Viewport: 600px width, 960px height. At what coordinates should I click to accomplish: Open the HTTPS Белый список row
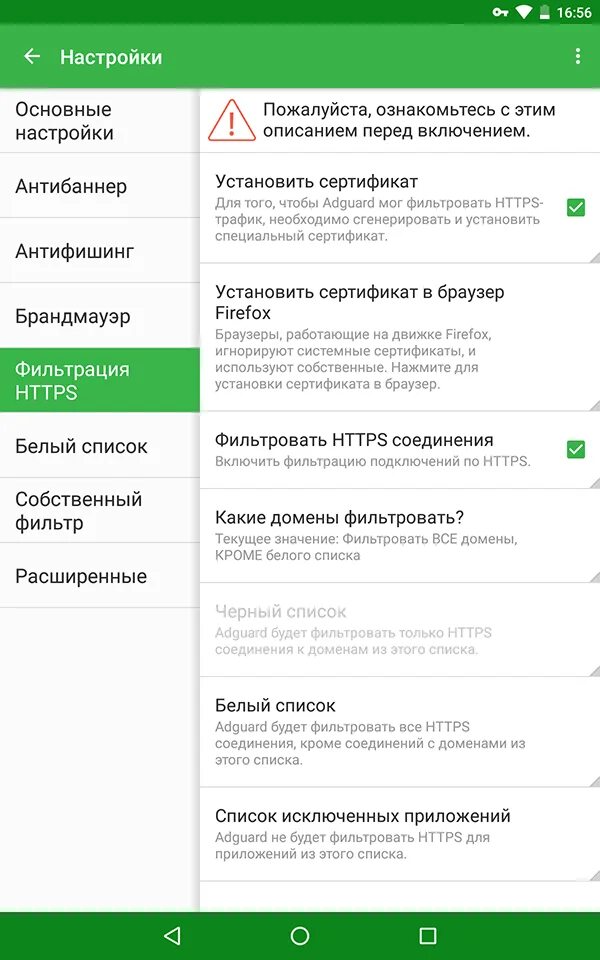[400, 732]
